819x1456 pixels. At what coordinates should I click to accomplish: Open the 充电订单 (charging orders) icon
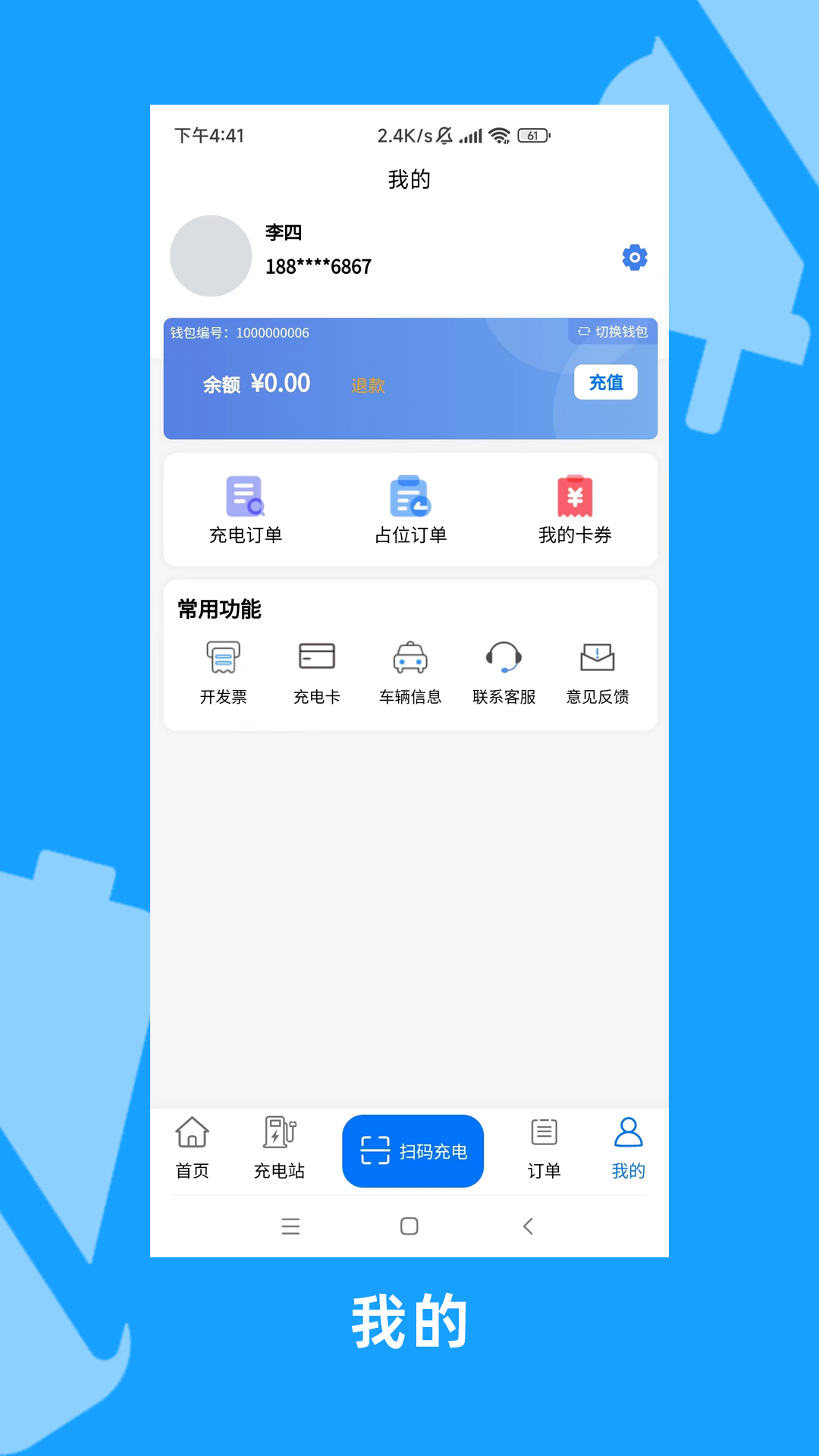pyautogui.click(x=245, y=508)
